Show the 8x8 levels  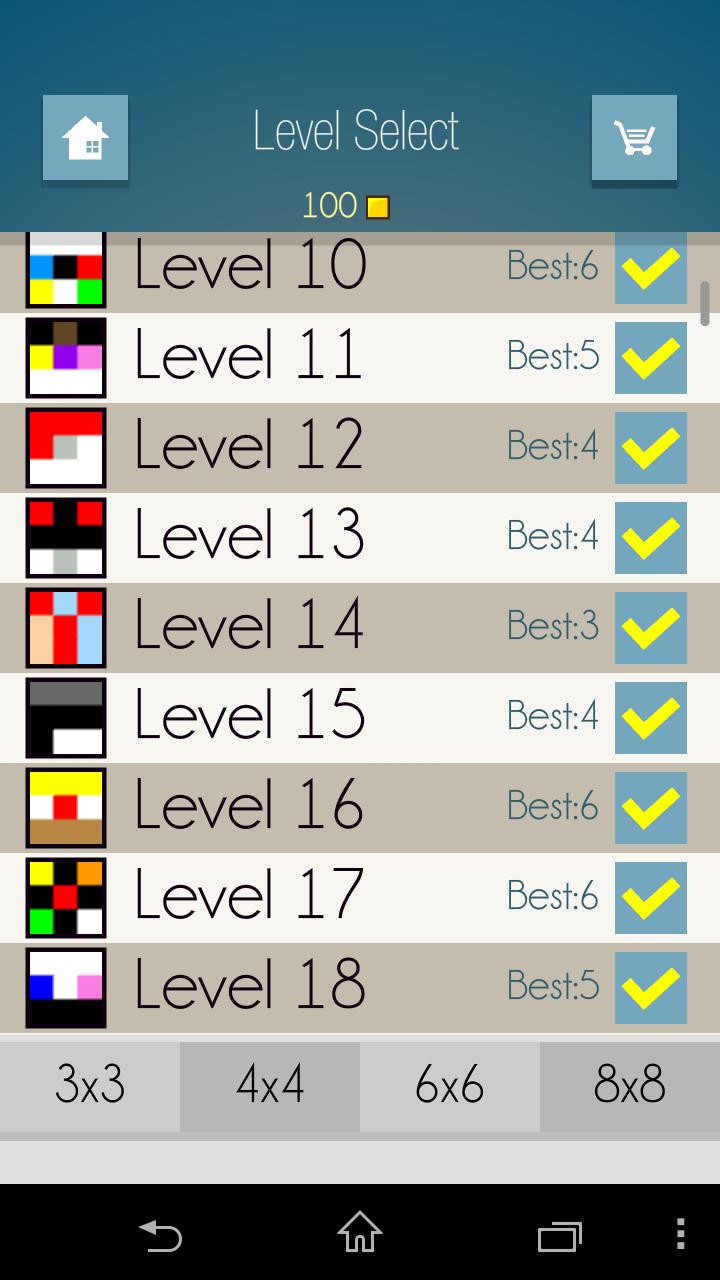pyautogui.click(x=630, y=1086)
